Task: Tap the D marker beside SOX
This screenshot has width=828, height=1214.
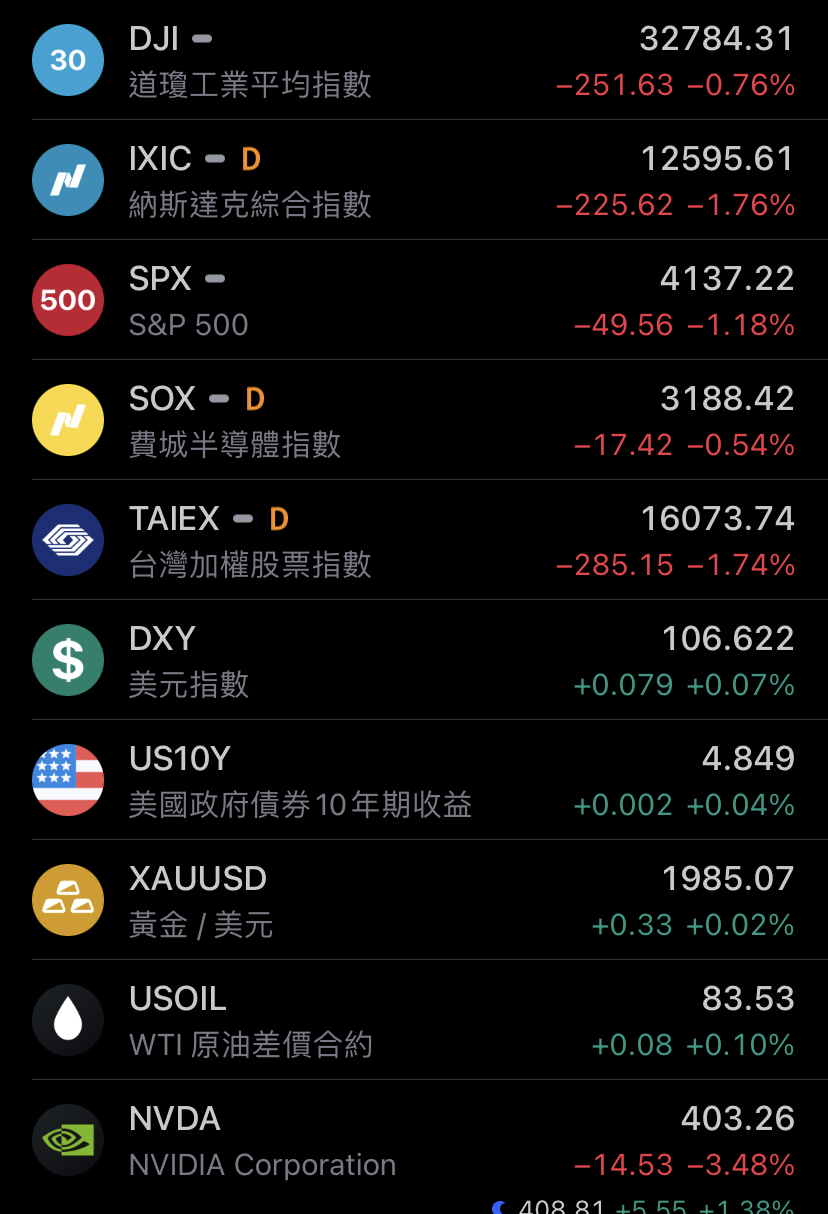Action: point(255,398)
